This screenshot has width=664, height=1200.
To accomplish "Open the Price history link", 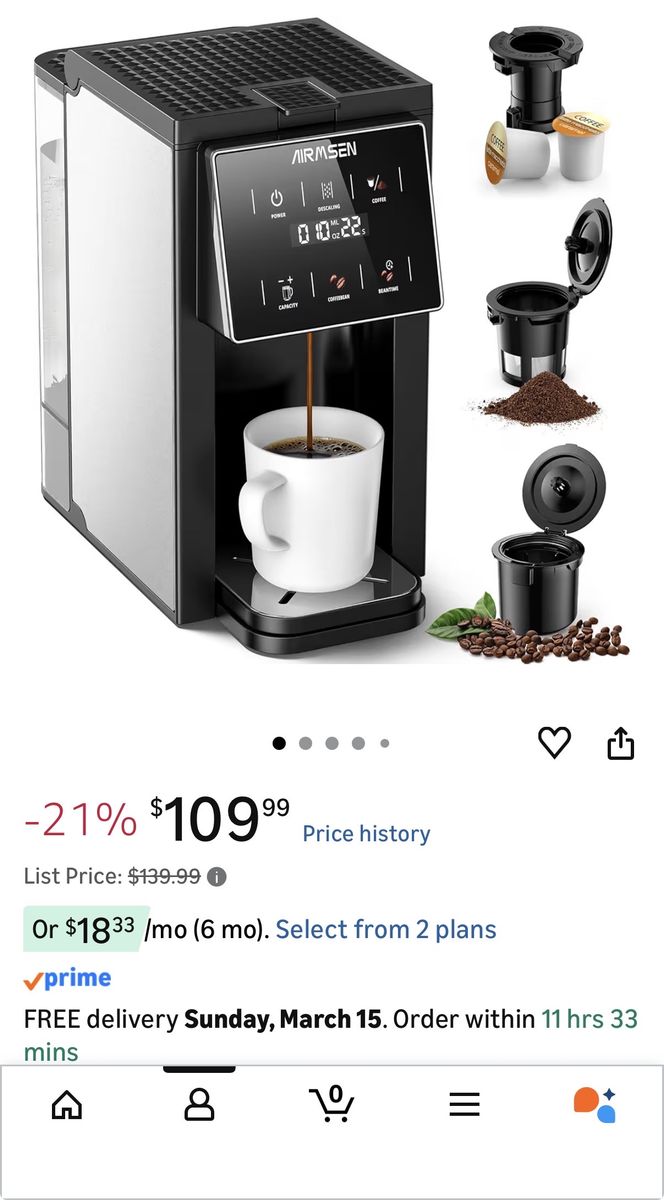I will click(x=366, y=833).
